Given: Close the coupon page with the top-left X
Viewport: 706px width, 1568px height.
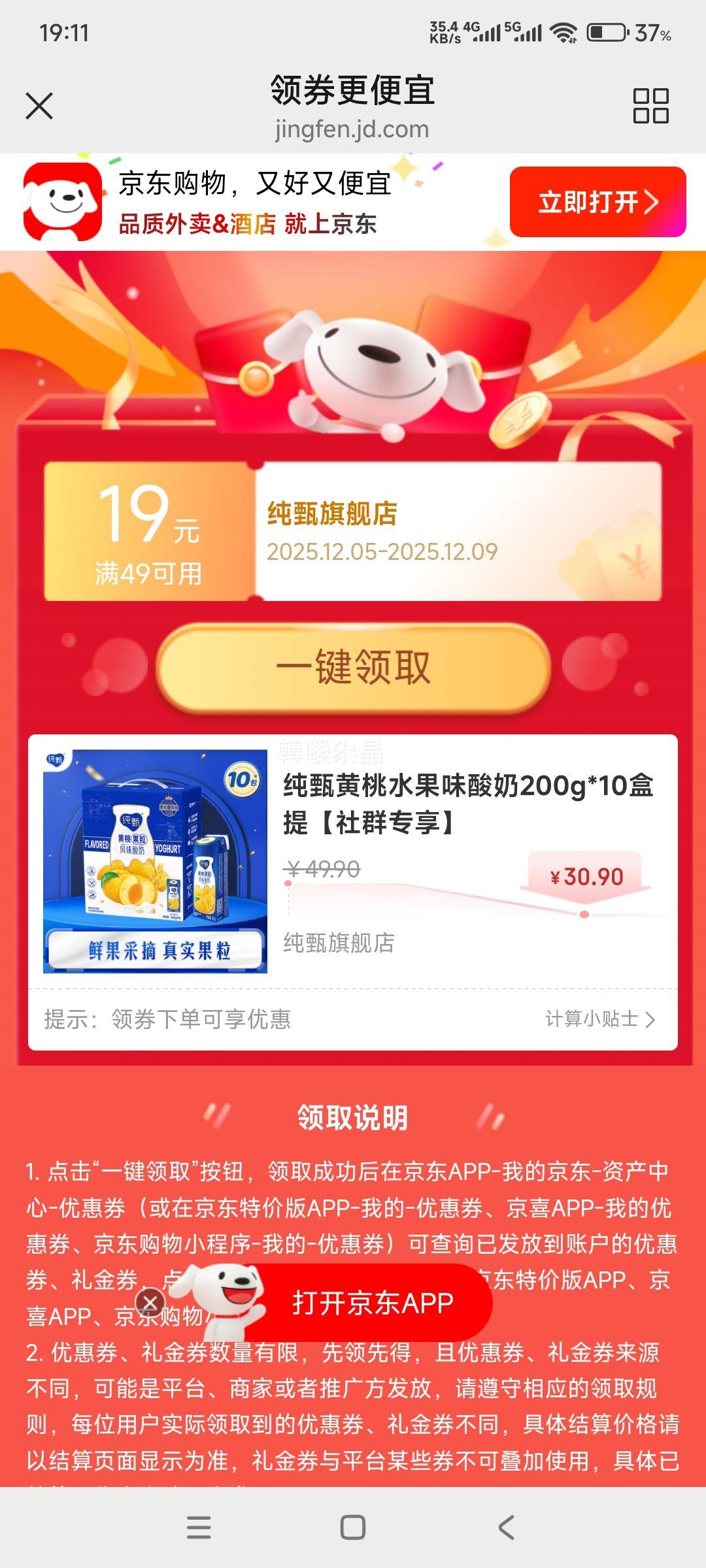Looking at the screenshot, I should point(41,105).
